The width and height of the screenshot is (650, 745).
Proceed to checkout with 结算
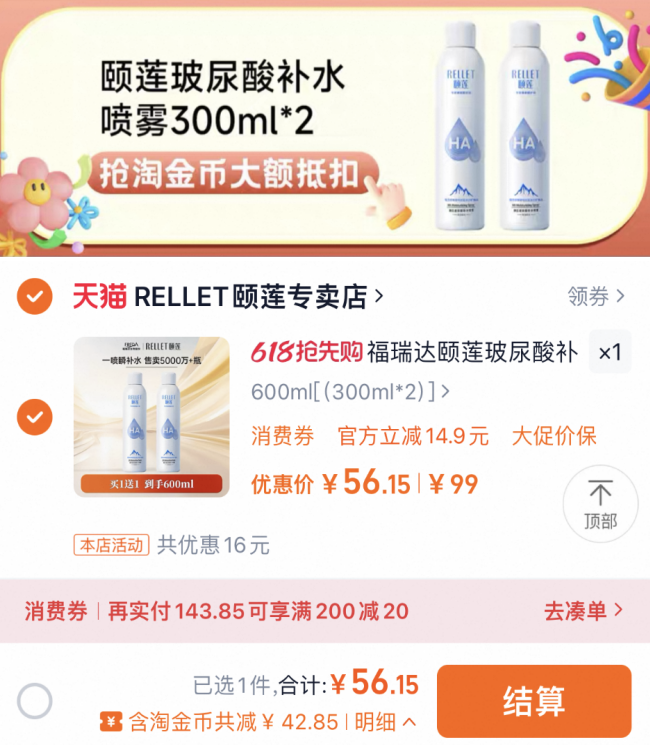click(534, 701)
